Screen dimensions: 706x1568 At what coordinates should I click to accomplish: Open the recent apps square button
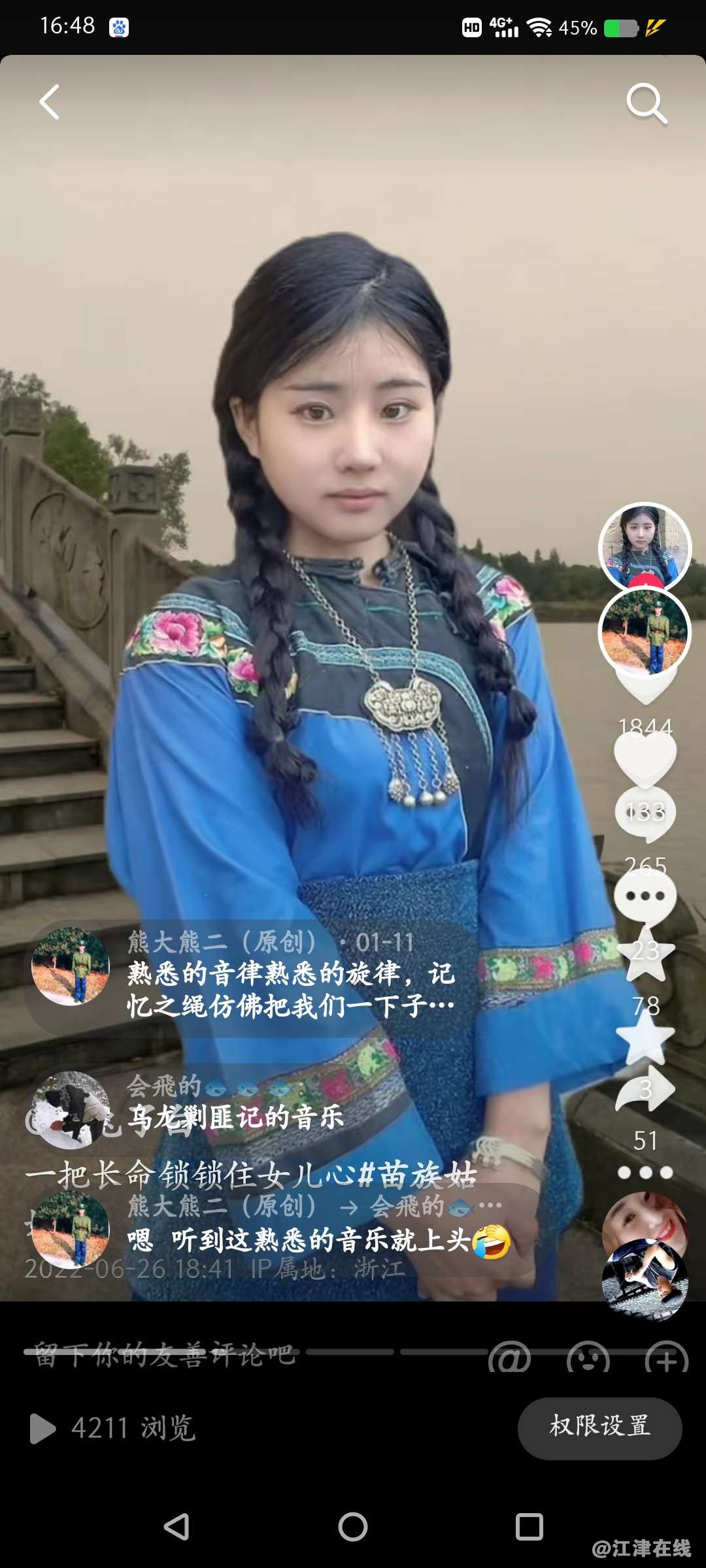click(529, 1527)
